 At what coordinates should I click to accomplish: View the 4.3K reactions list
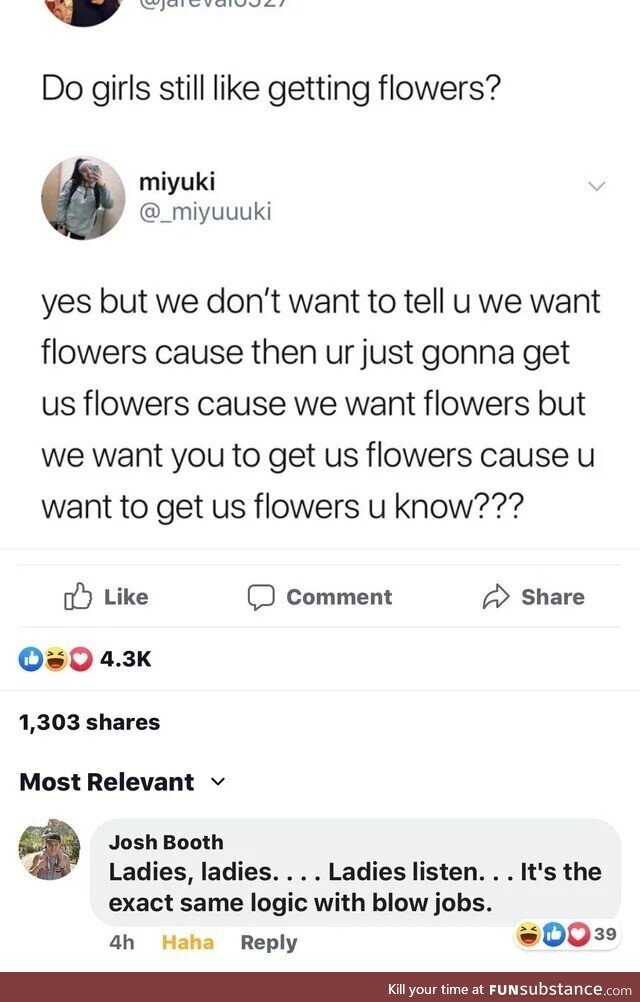pyautogui.click(x=85, y=659)
